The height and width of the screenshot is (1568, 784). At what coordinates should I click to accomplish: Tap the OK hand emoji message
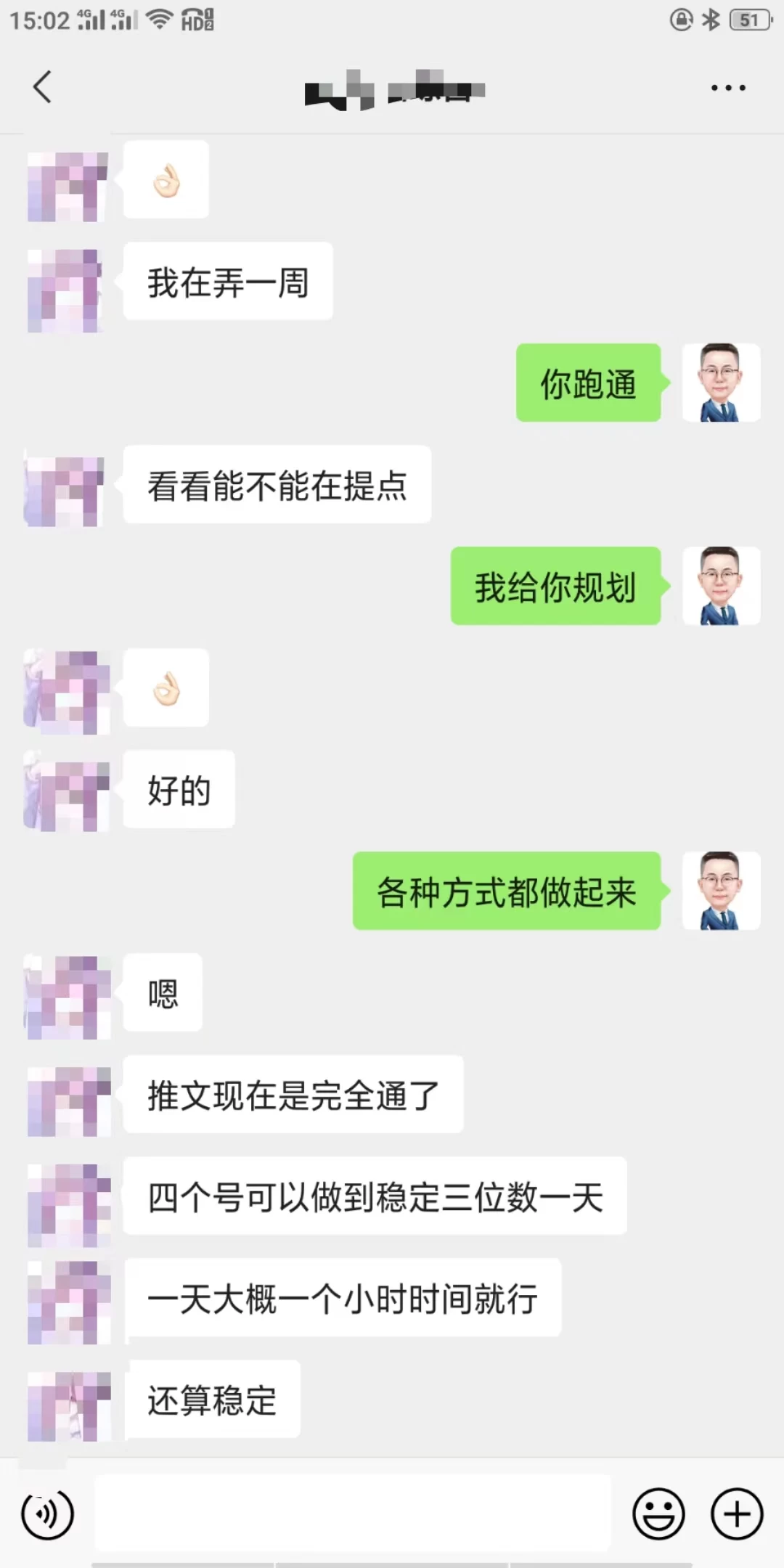point(166,180)
